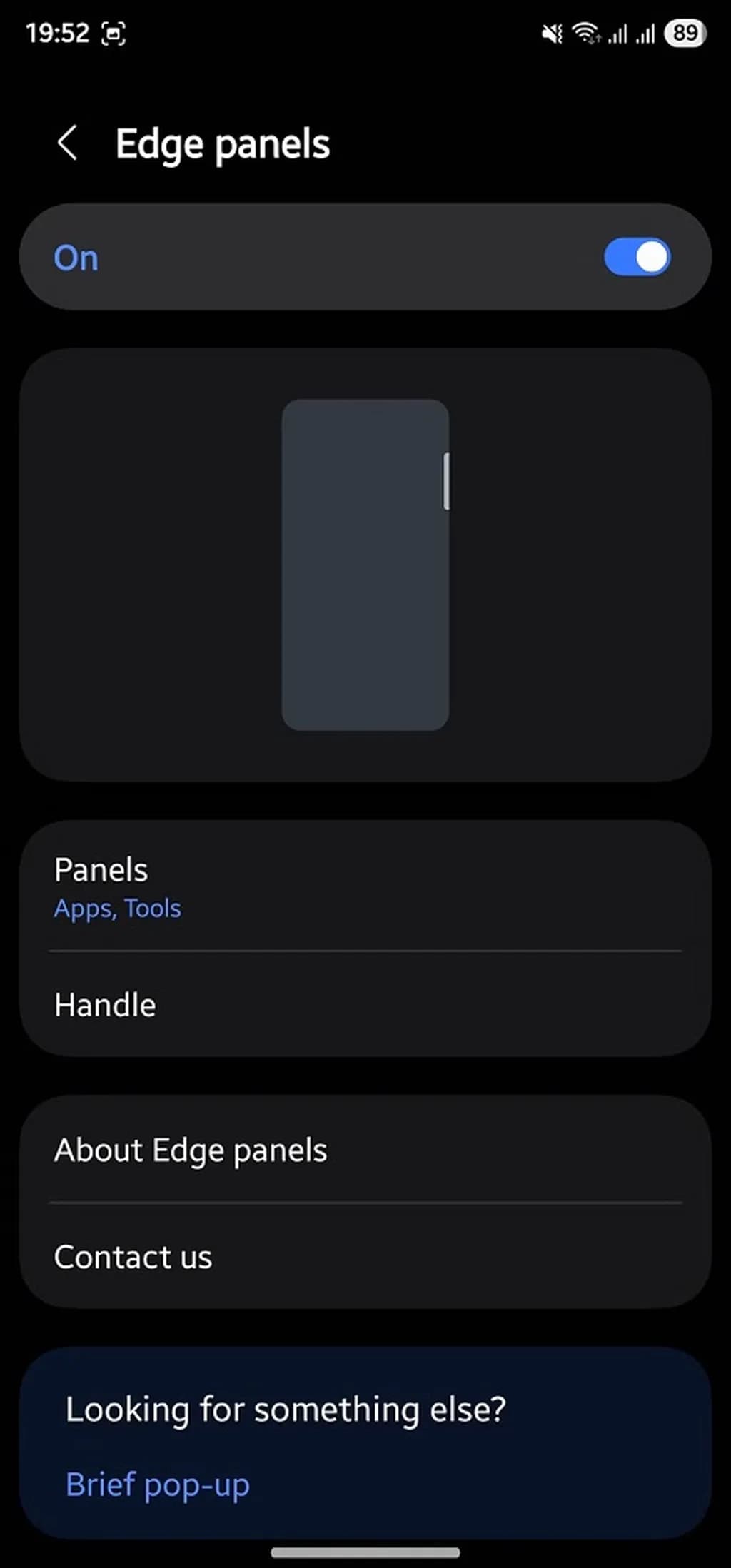Tap the mute status icon in the status bar
The width and height of the screenshot is (731, 1568).
(551, 32)
